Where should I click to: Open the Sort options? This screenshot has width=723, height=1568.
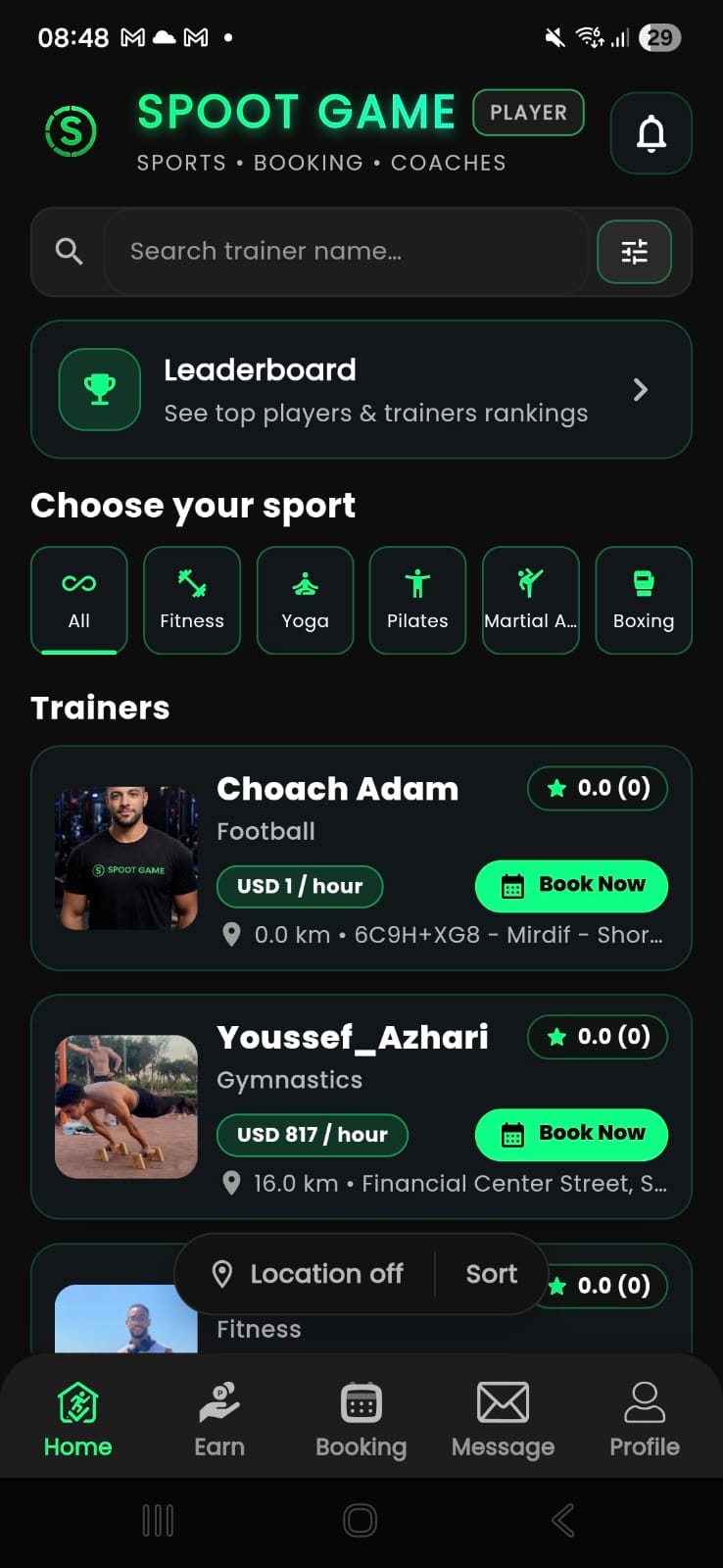point(491,1273)
